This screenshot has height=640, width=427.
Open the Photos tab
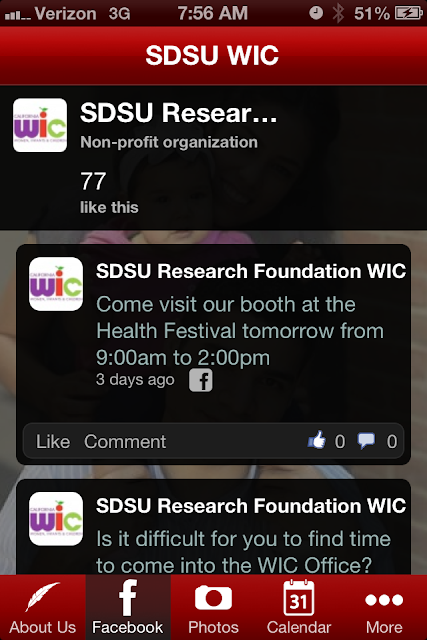(x=213, y=607)
